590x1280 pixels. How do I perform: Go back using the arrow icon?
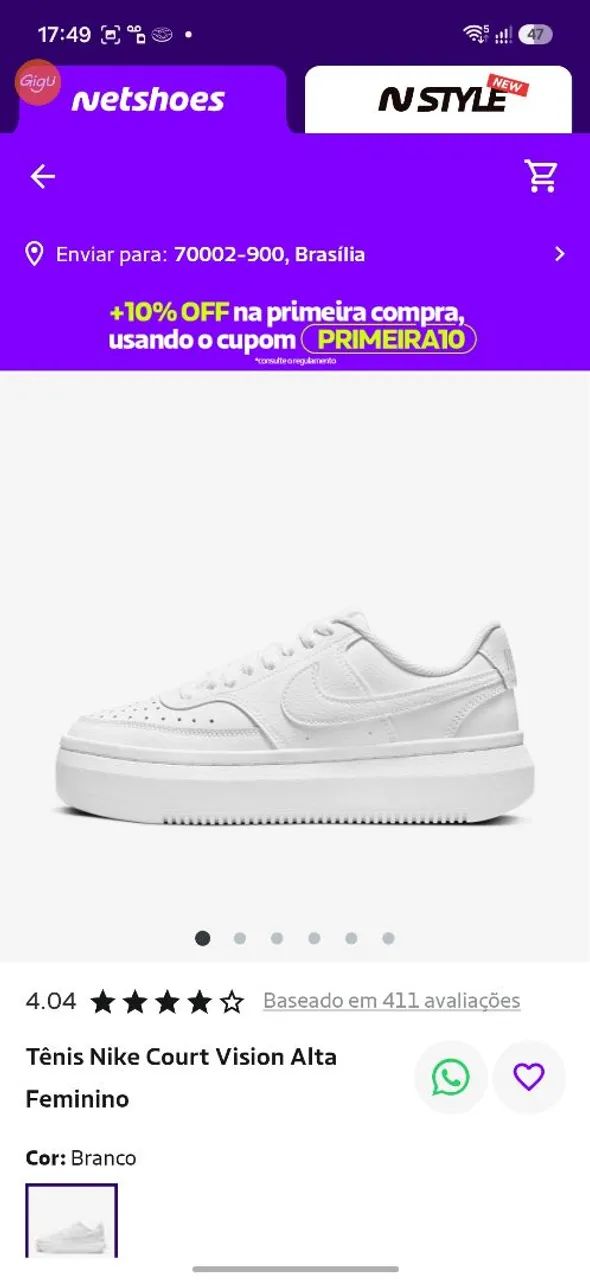click(42, 177)
